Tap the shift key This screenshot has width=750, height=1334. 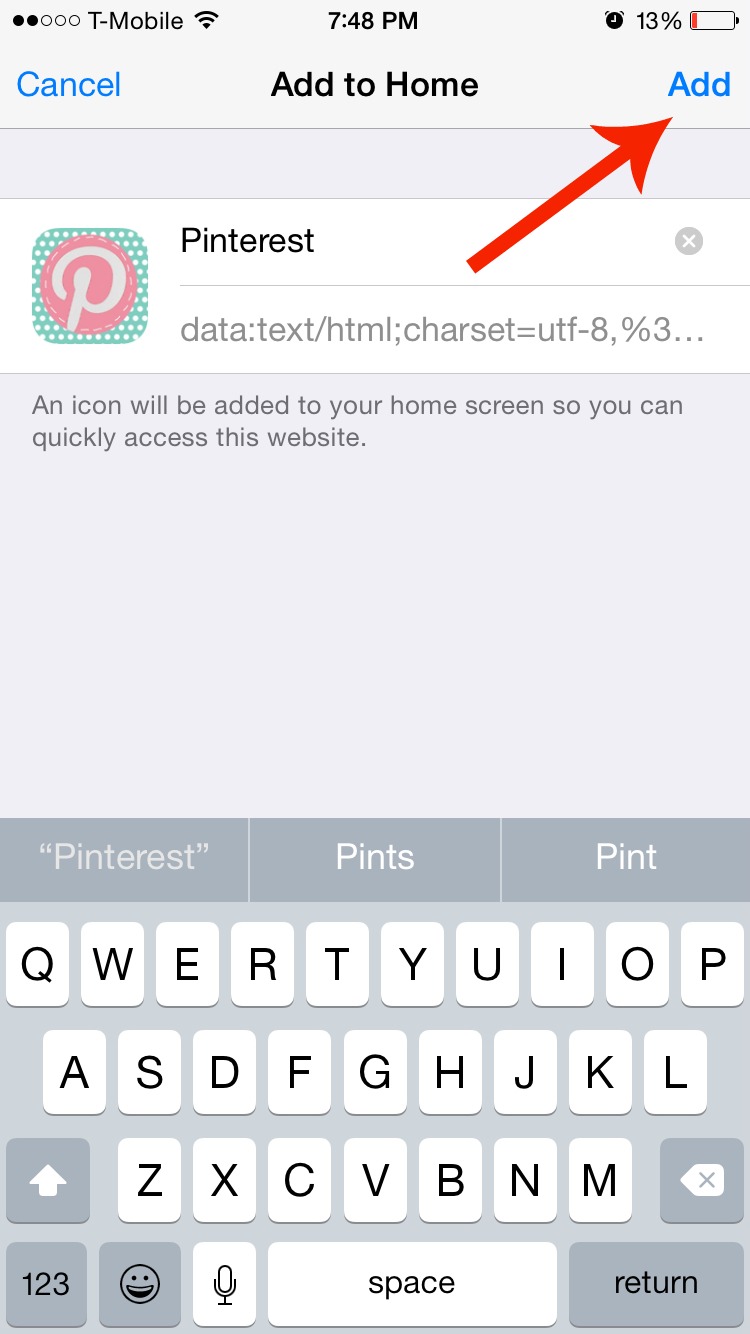click(48, 1180)
